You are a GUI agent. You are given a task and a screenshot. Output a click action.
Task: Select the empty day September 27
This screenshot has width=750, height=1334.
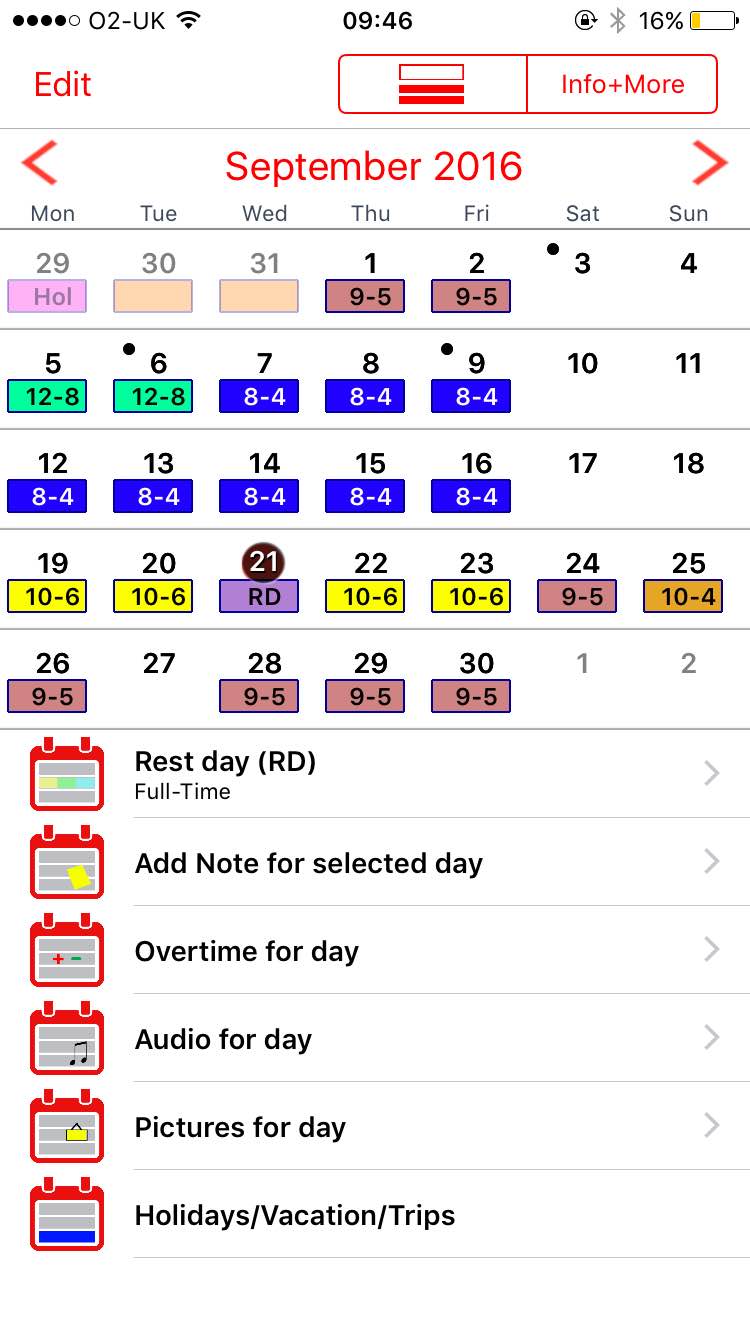159,679
